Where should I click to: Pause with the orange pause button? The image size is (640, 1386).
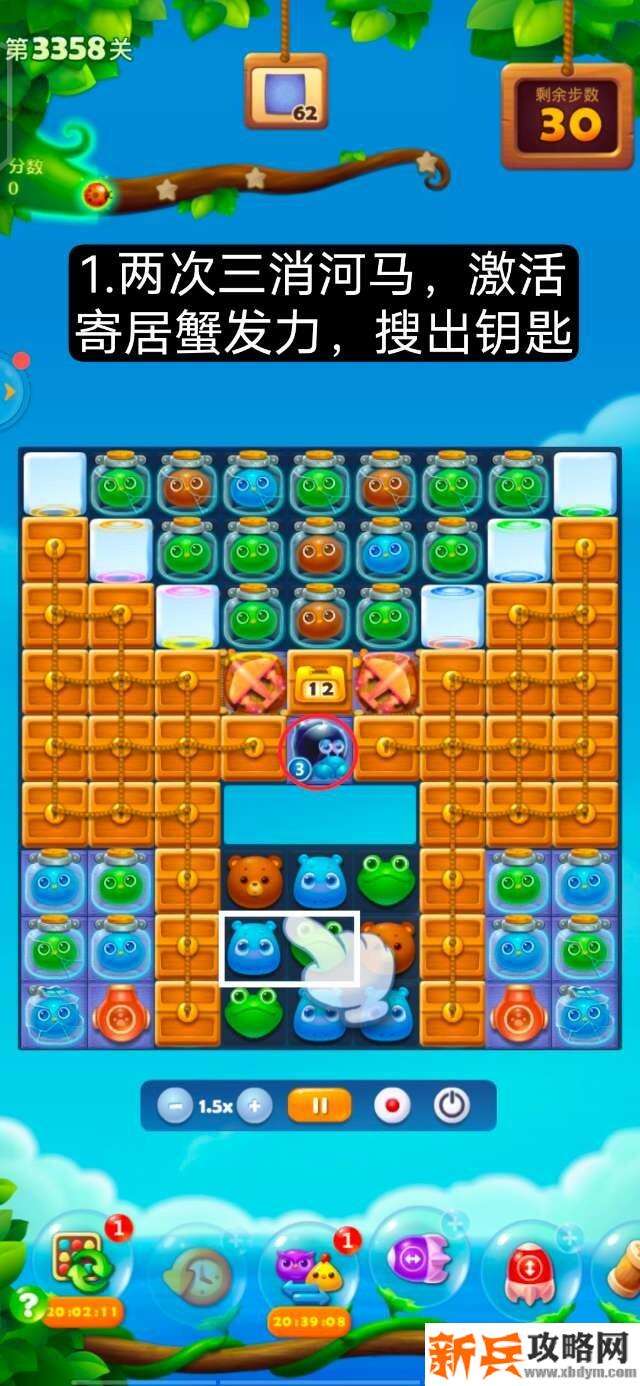pyautogui.click(x=320, y=1106)
